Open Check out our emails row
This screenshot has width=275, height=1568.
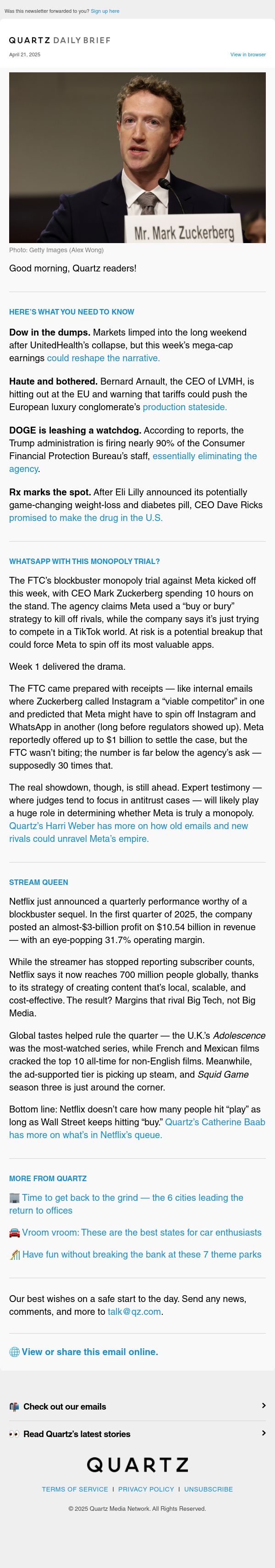point(137,1406)
